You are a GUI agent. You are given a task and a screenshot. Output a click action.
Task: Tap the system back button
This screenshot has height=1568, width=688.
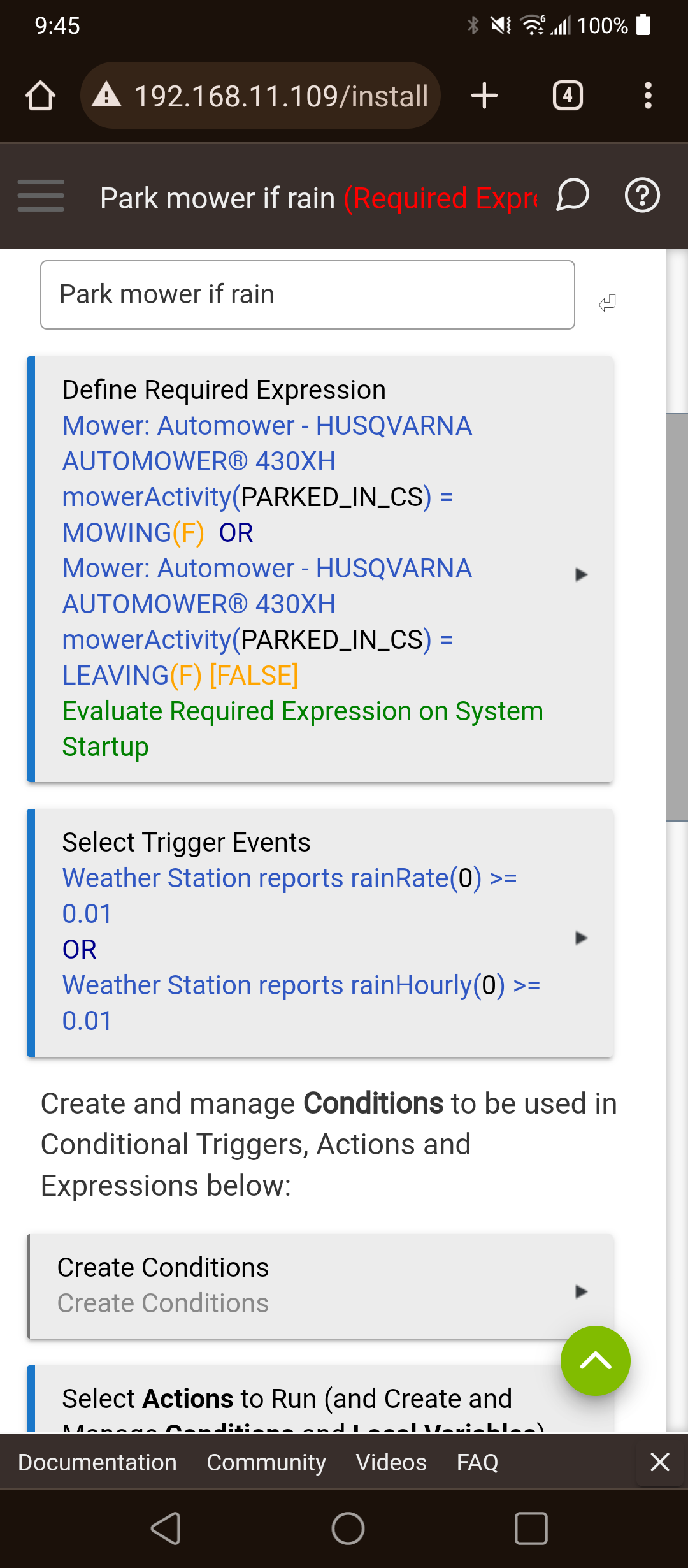[166, 1528]
